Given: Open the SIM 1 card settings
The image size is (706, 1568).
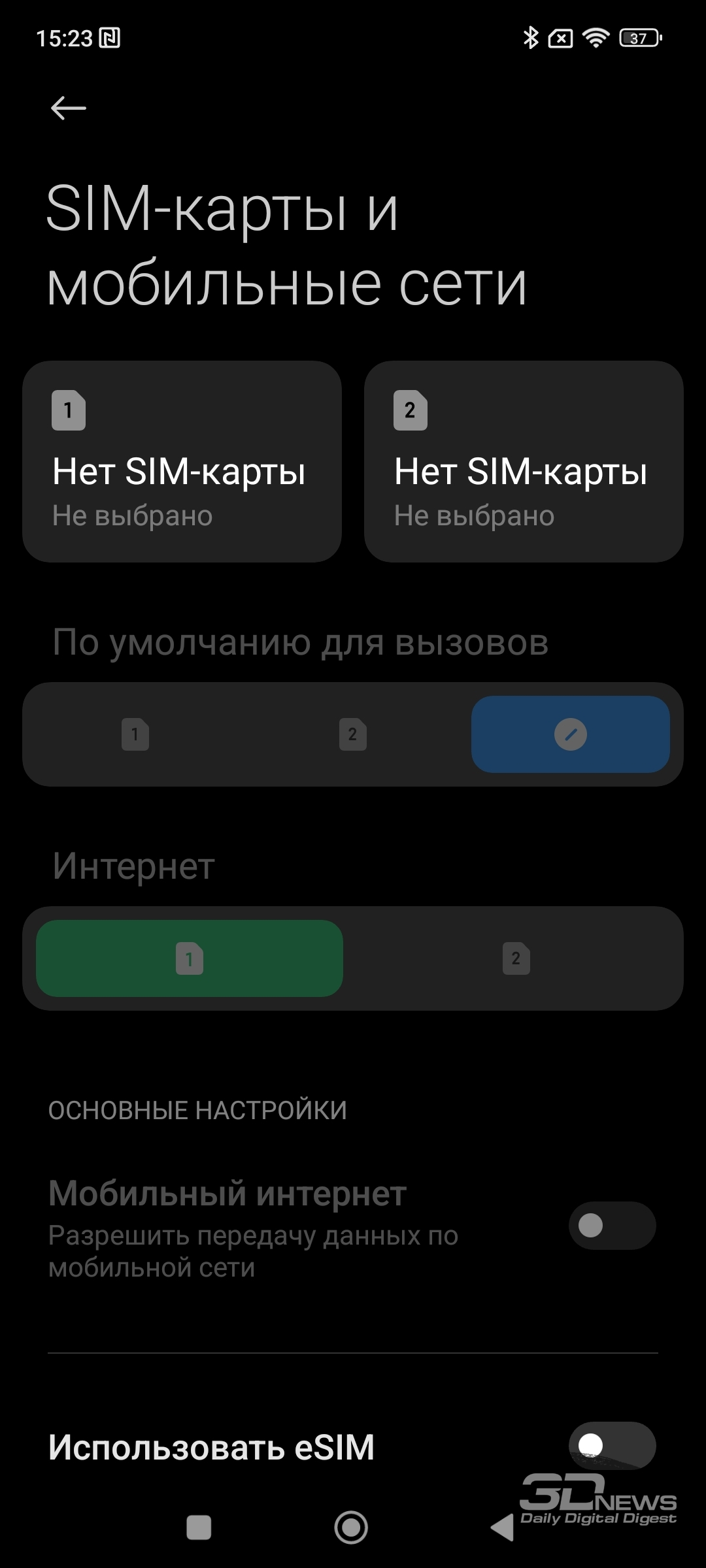Looking at the screenshot, I should coord(182,461).
